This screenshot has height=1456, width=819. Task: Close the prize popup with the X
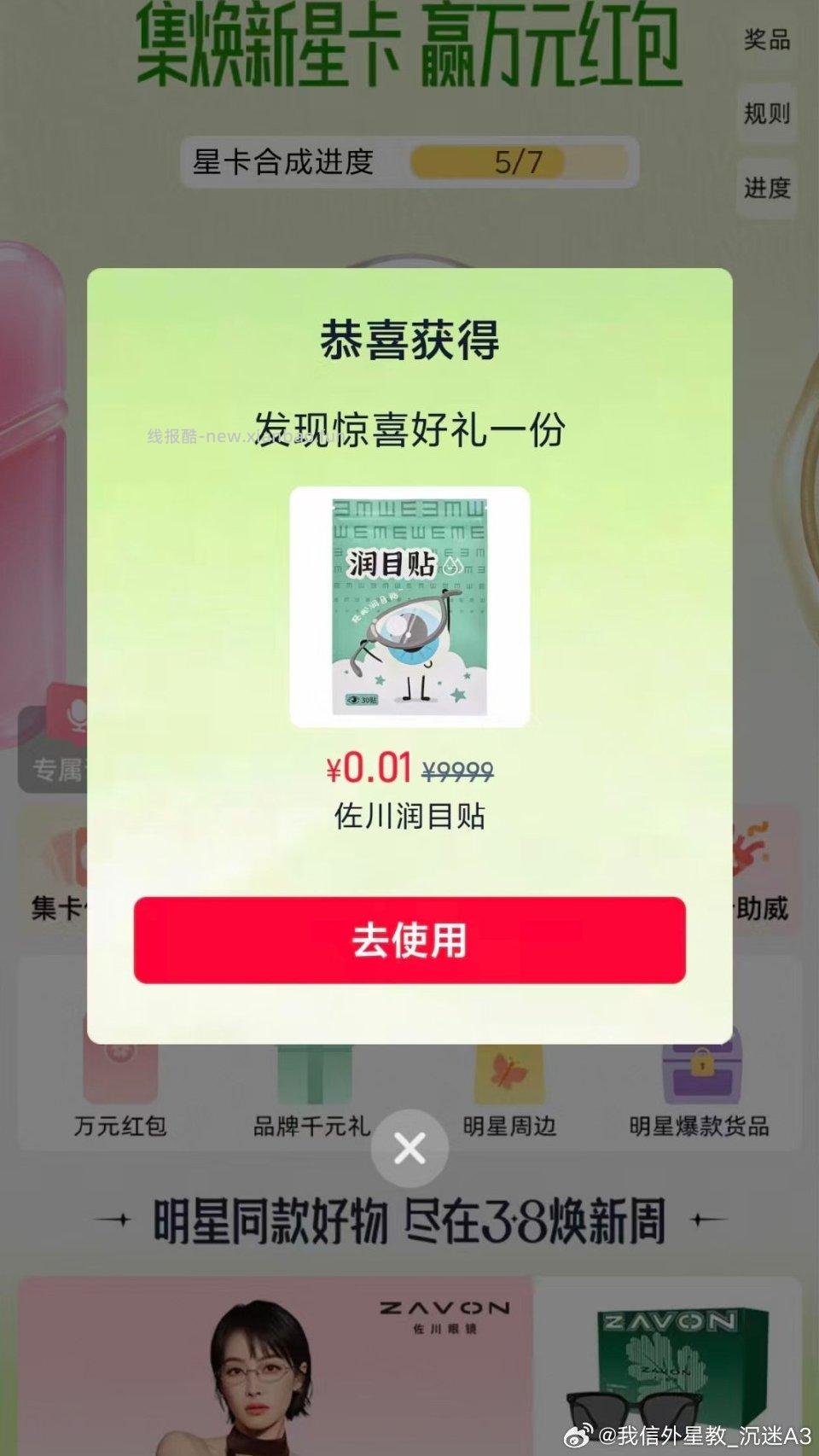coord(409,1148)
